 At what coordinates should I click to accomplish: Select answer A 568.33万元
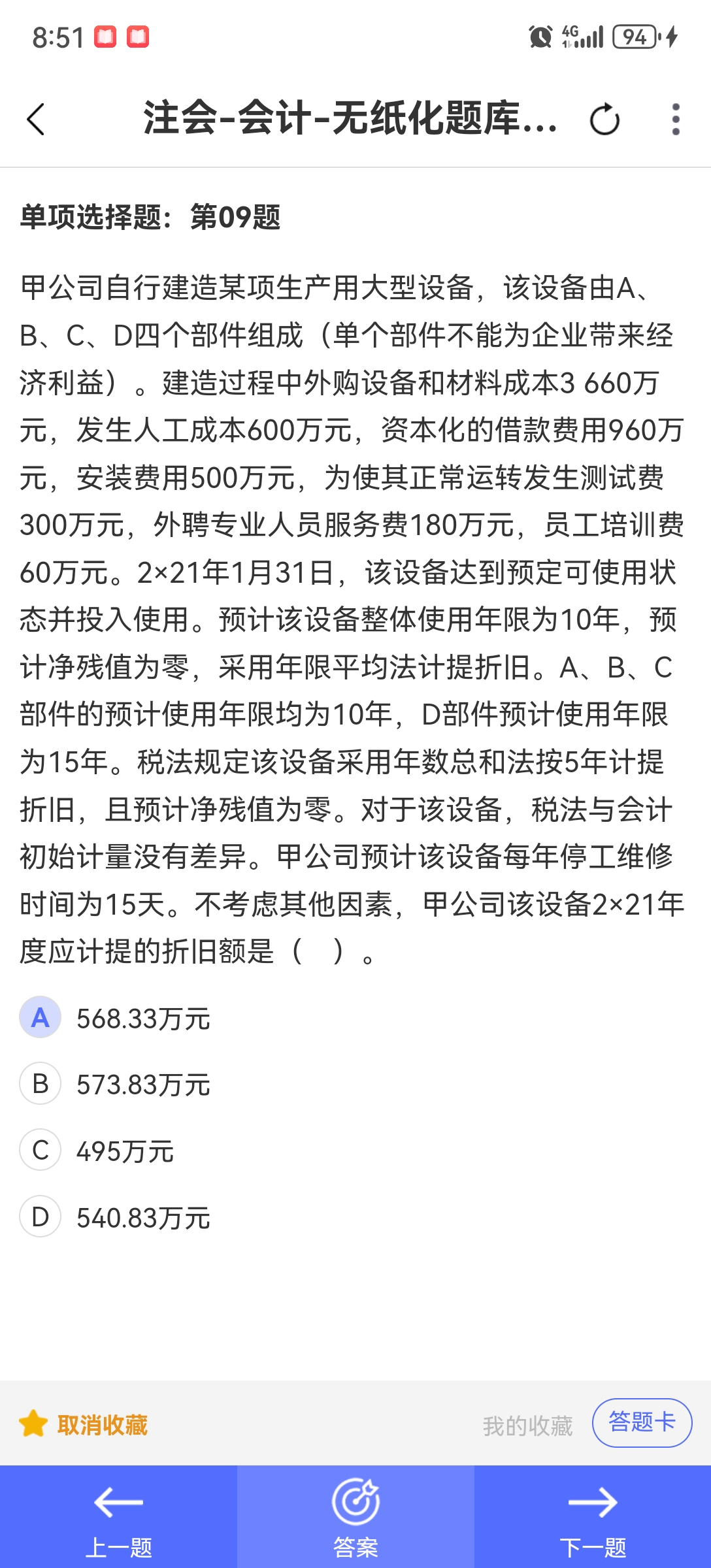point(115,1018)
